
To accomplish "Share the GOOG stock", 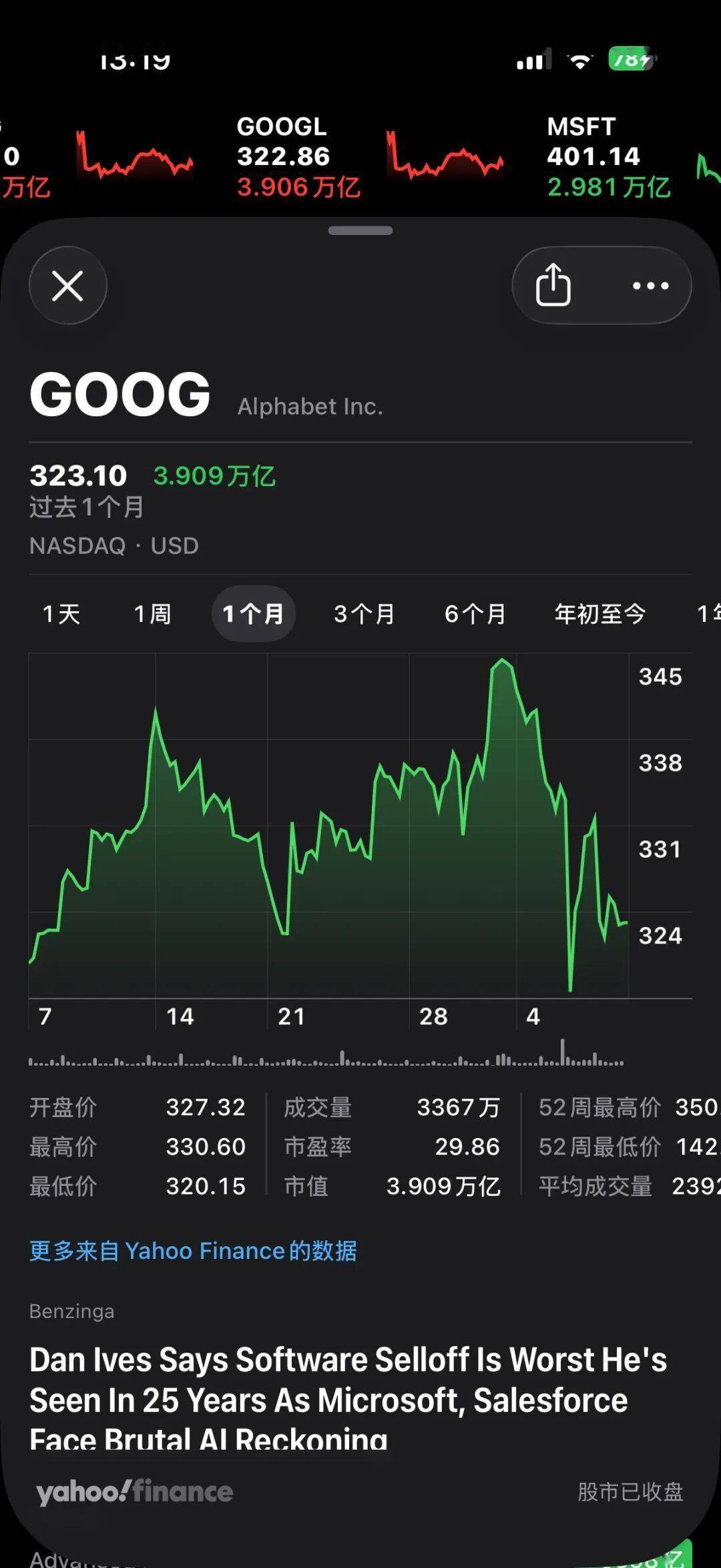I will (x=553, y=286).
